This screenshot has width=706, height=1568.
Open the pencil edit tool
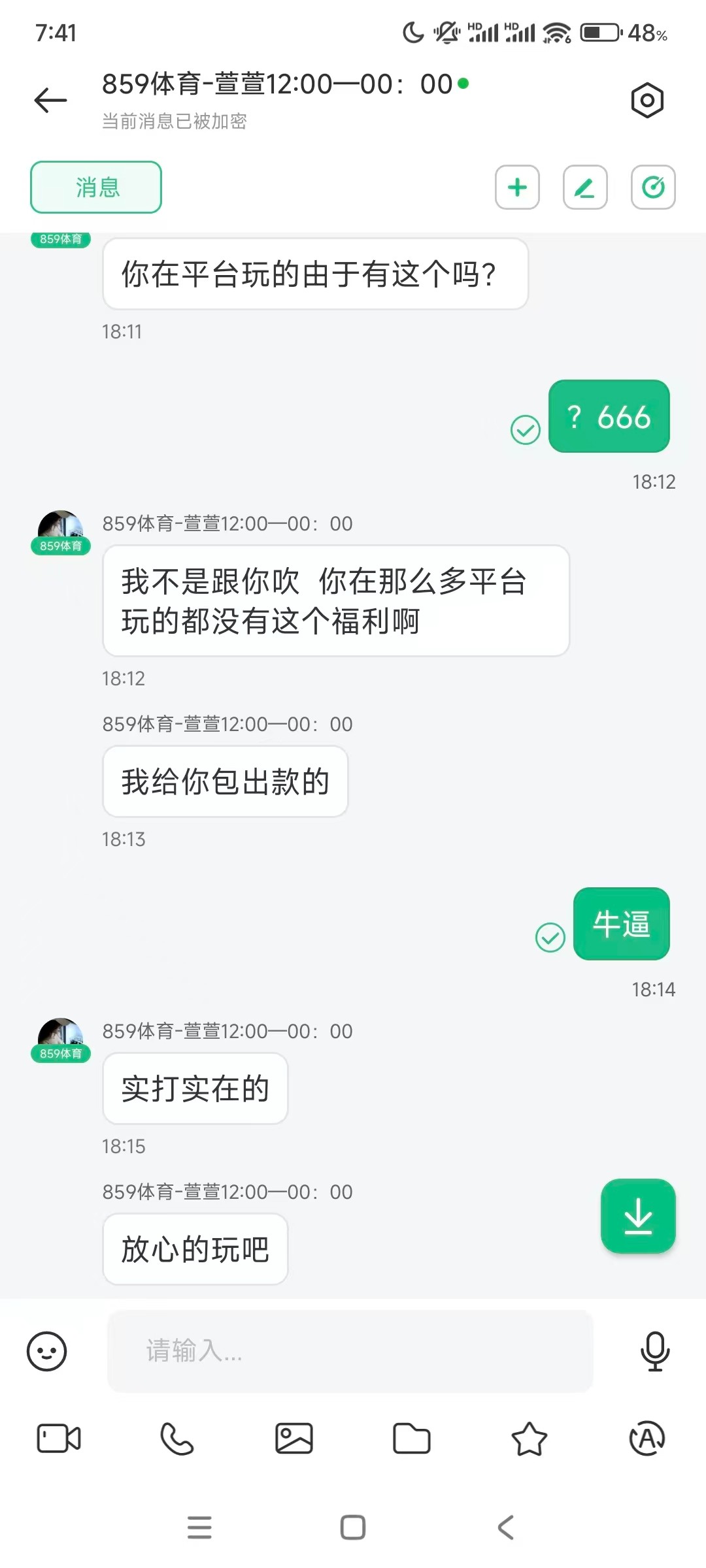[x=585, y=188]
